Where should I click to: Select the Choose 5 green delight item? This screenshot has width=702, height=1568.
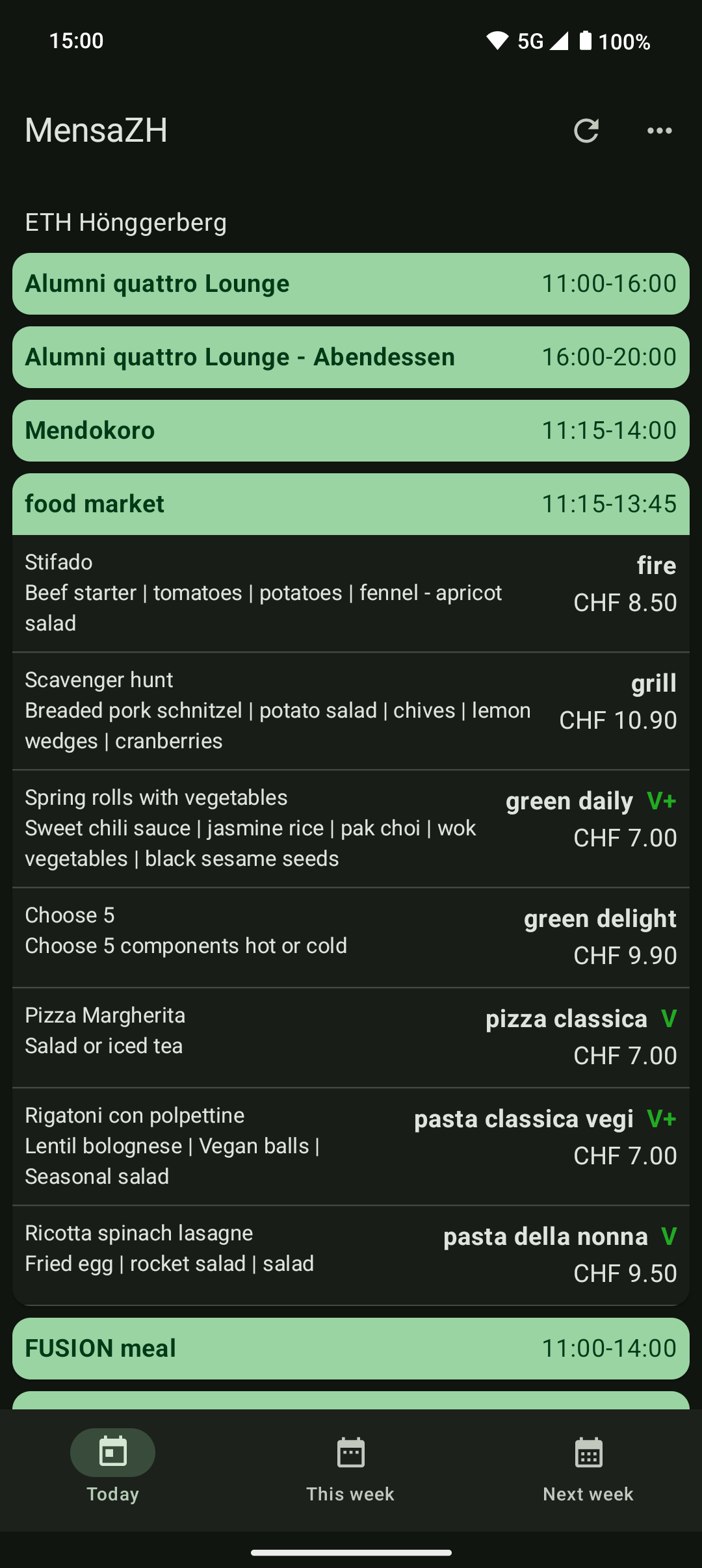351,937
